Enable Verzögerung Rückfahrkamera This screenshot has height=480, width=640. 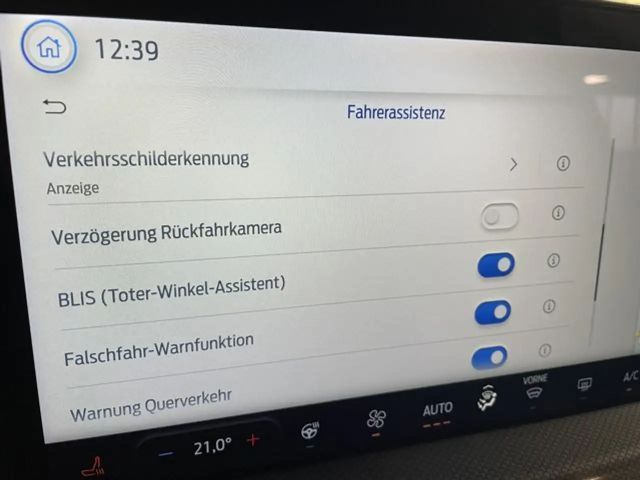pos(499,216)
